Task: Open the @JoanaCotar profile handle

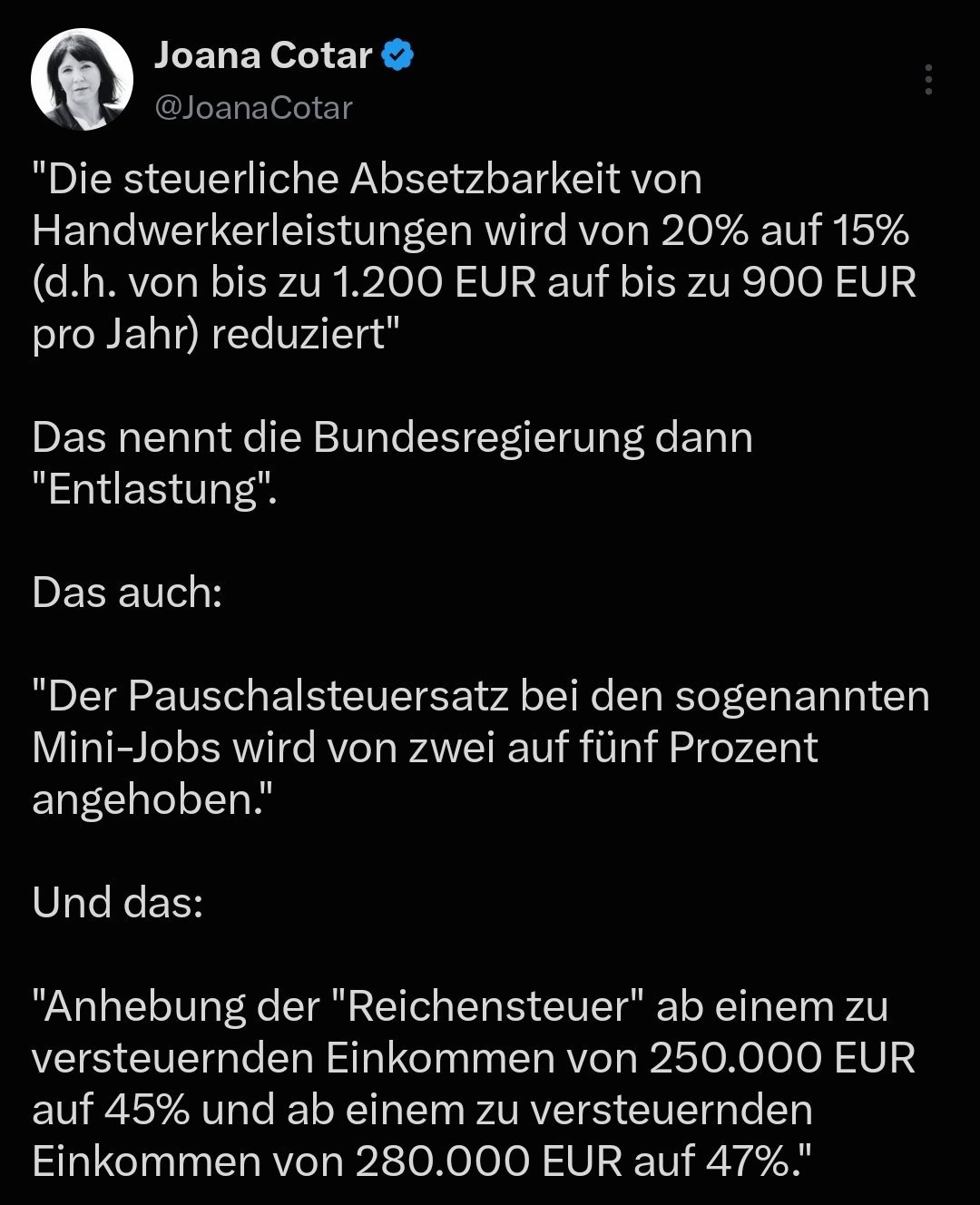Action: [x=253, y=108]
